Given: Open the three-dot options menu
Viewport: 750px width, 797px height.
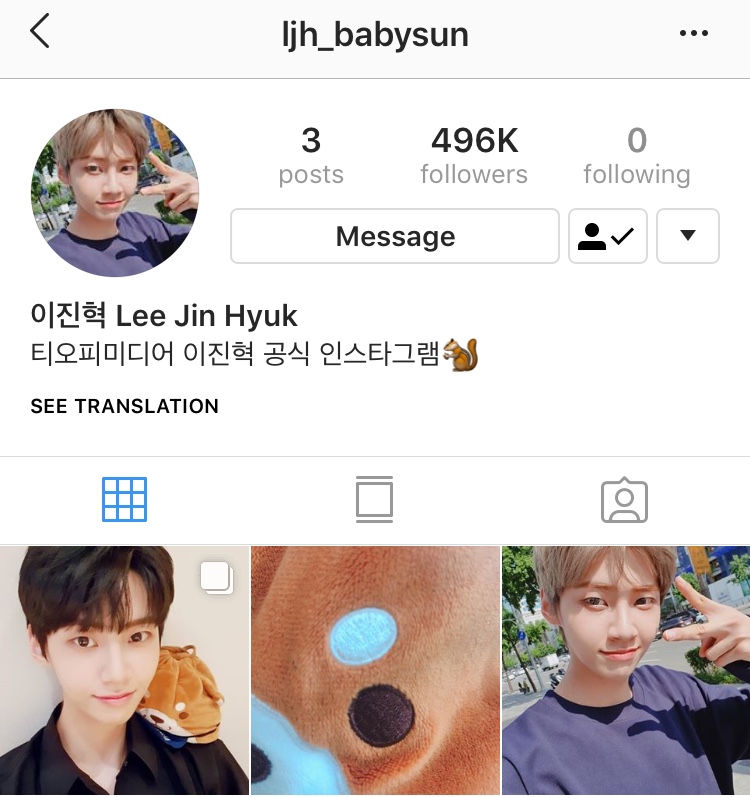Looking at the screenshot, I should tap(693, 34).
